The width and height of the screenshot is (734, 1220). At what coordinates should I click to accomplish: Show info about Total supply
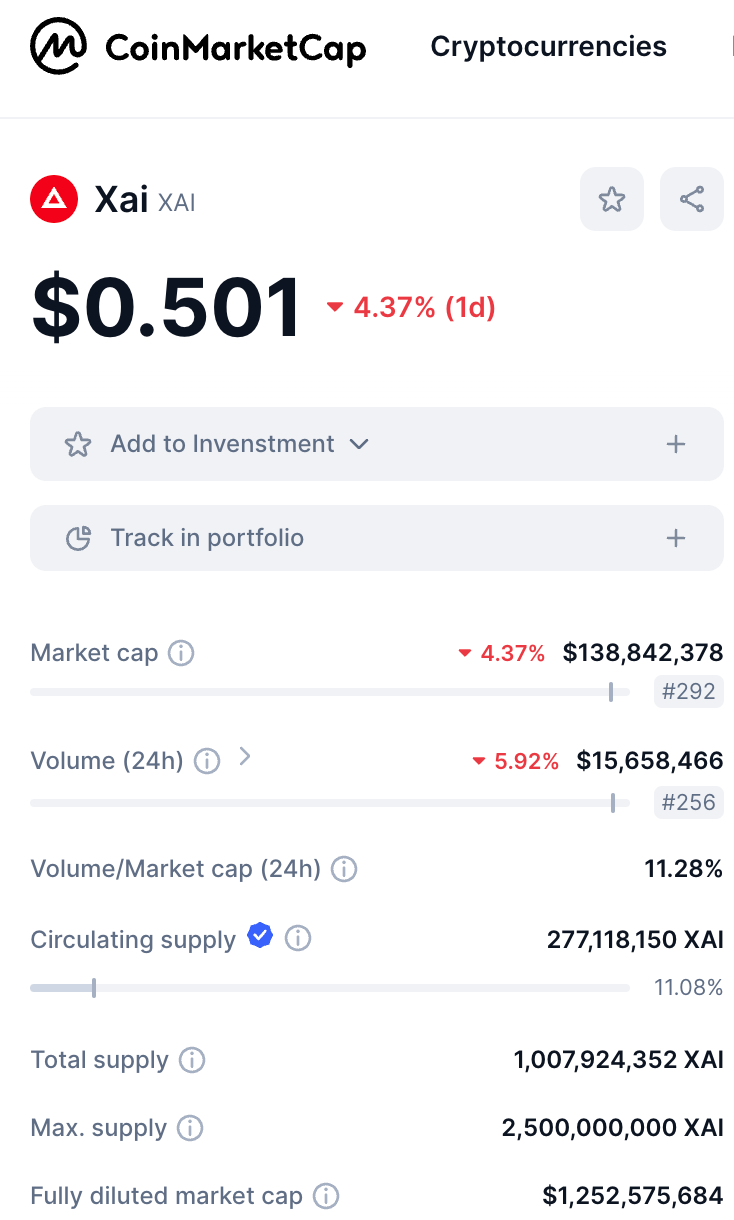point(192,1060)
